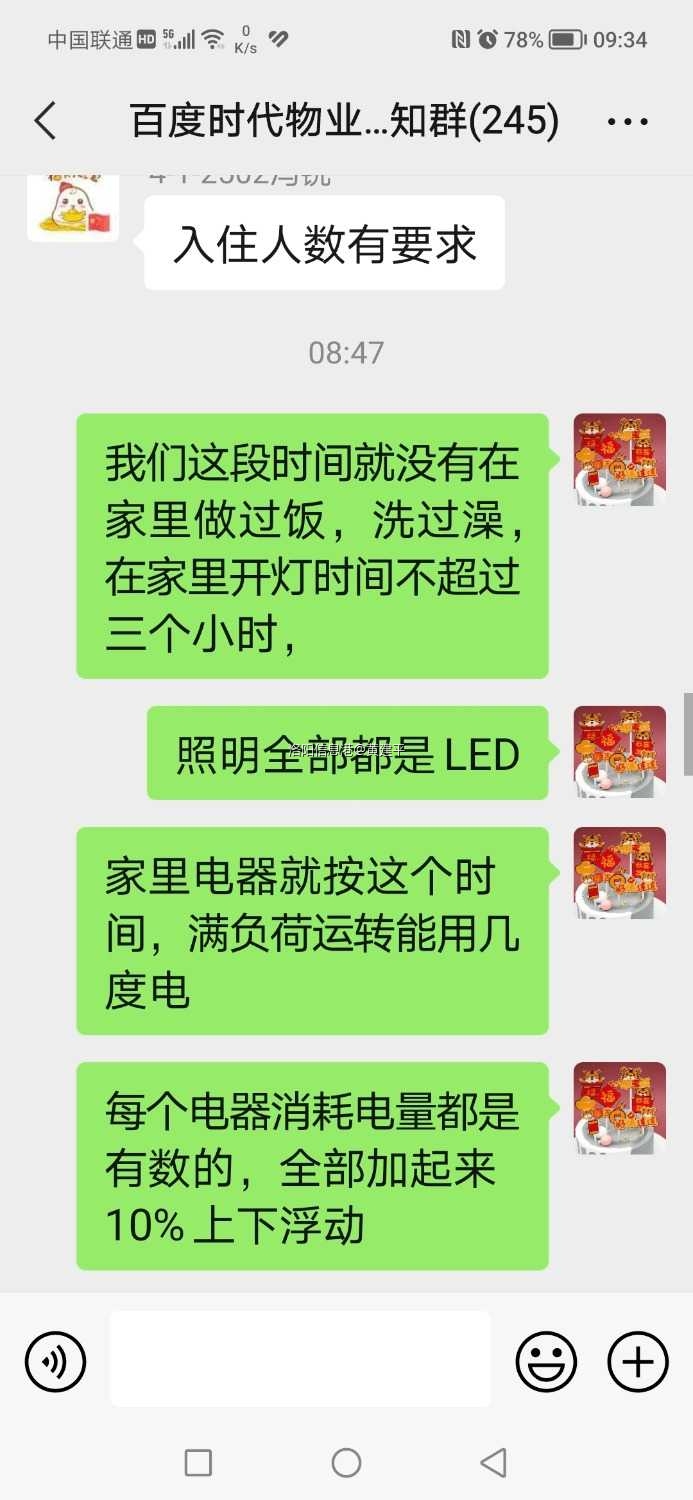Open the emoji picker

[546, 1361]
